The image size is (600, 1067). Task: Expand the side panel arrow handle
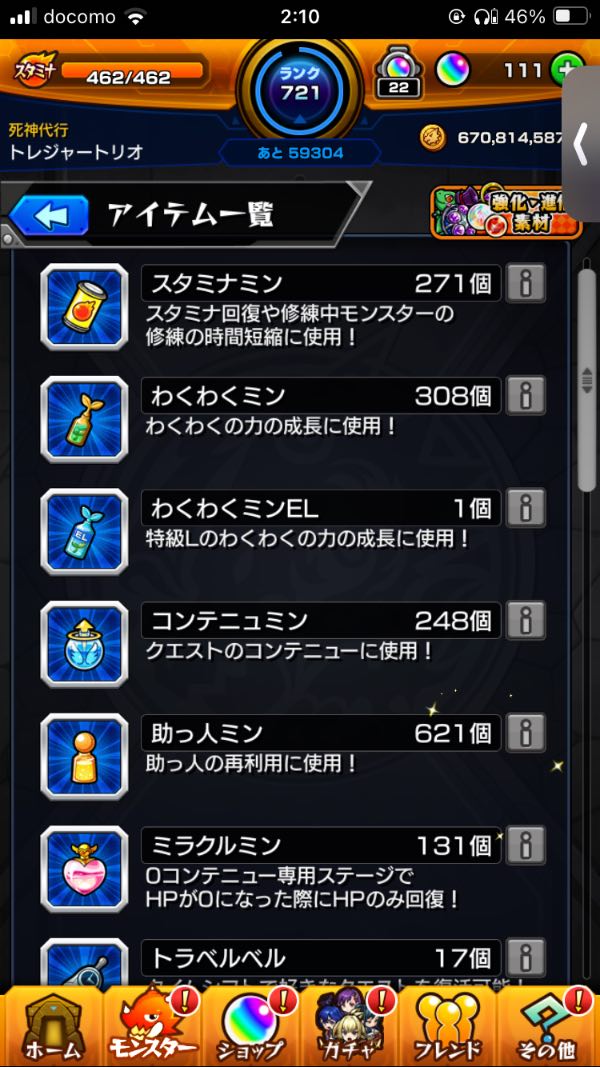click(x=581, y=145)
